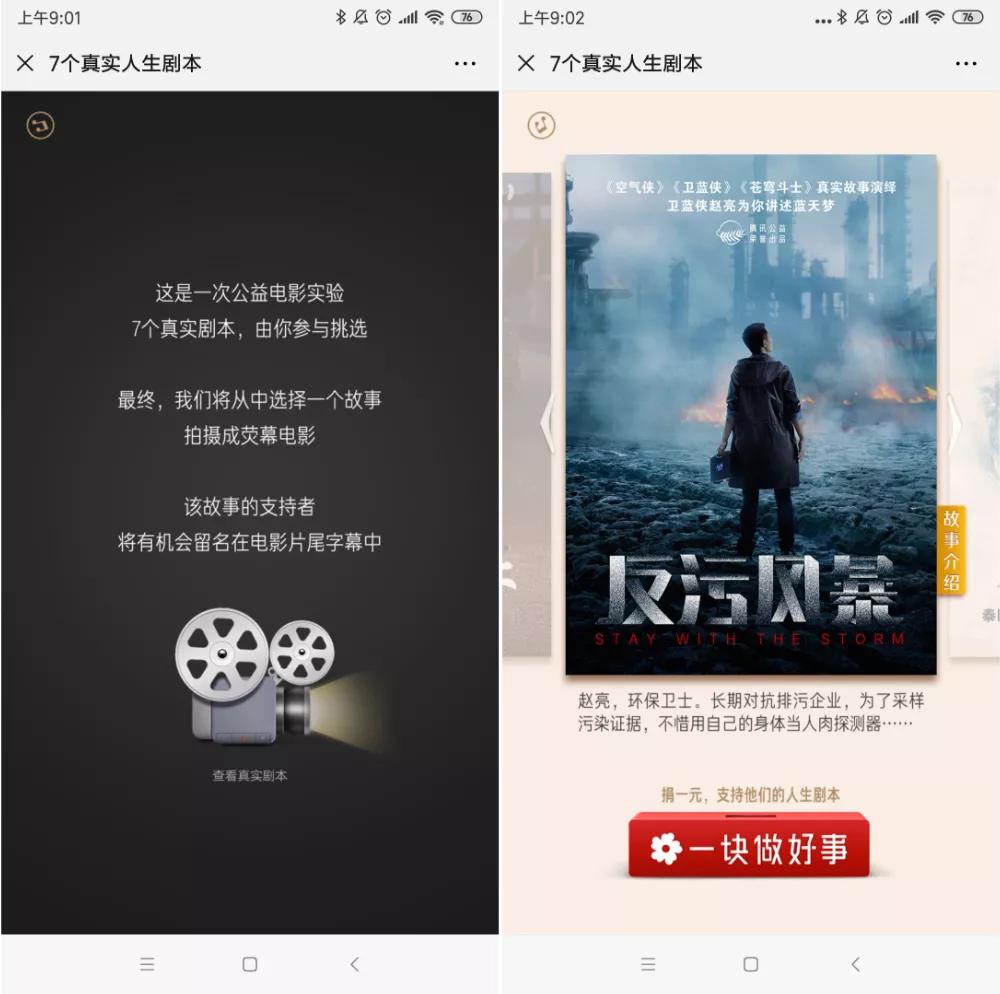Viewport: 1000px width, 994px height.
Task: Open the overflow menu on the poster page
Action: coord(966,63)
